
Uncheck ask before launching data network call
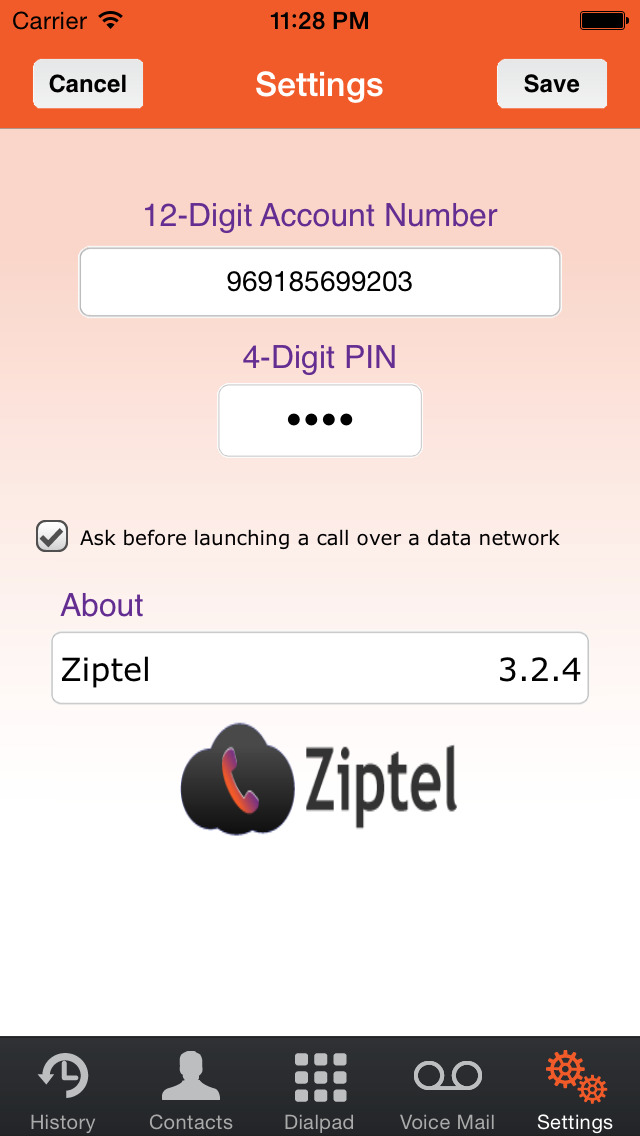coord(52,537)
